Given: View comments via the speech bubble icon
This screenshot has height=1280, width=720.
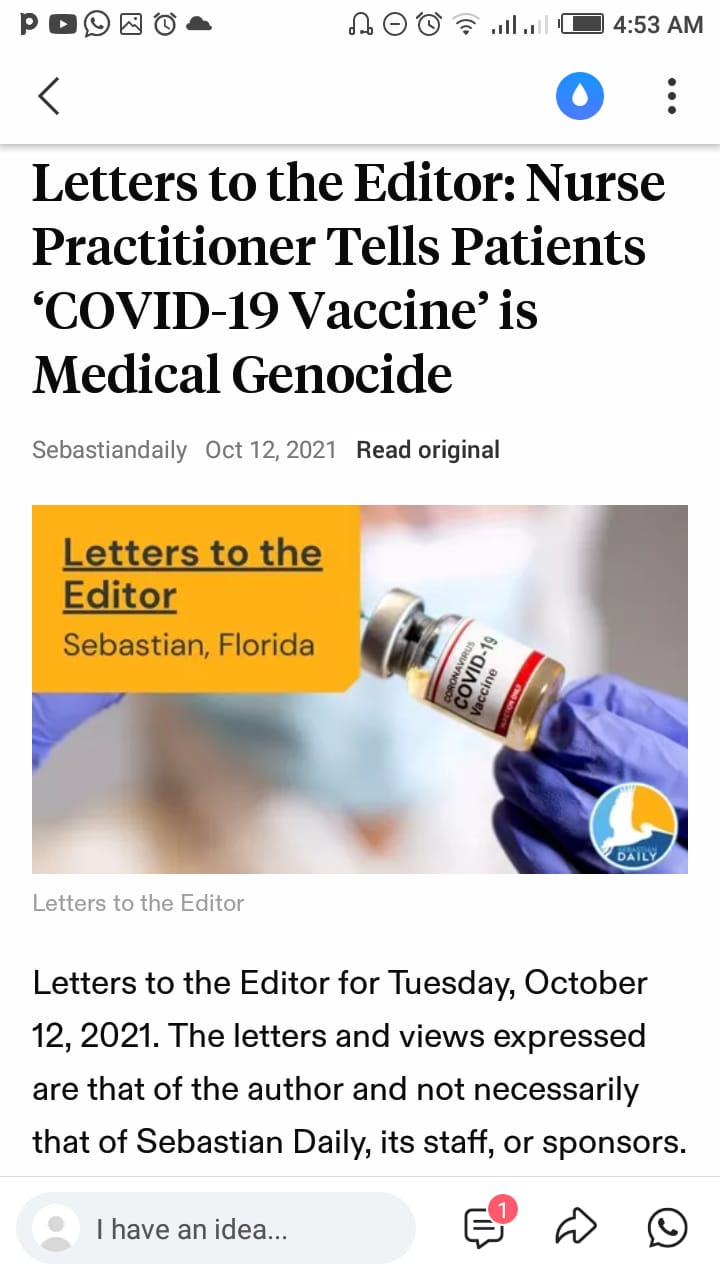Looking at the screenshot, I should 485,1228.
